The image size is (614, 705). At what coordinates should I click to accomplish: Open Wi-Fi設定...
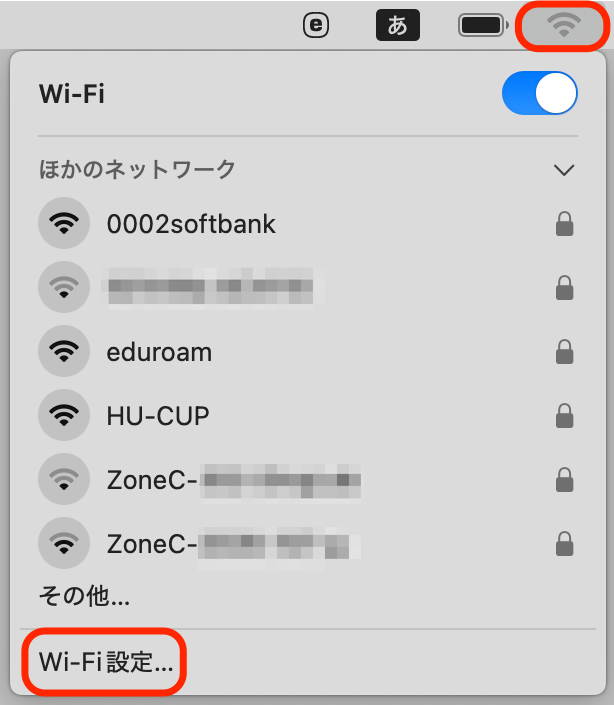click(x=105, y=661)
